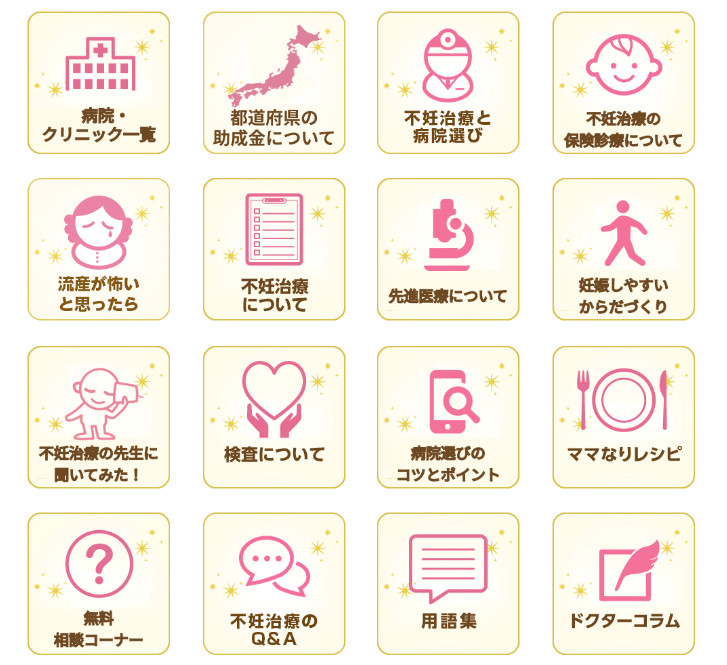The width and height of the screenshot is (727, 665).
Task: Tap the 流産が怖いと思ったら tile
Action: click(99, 249)
